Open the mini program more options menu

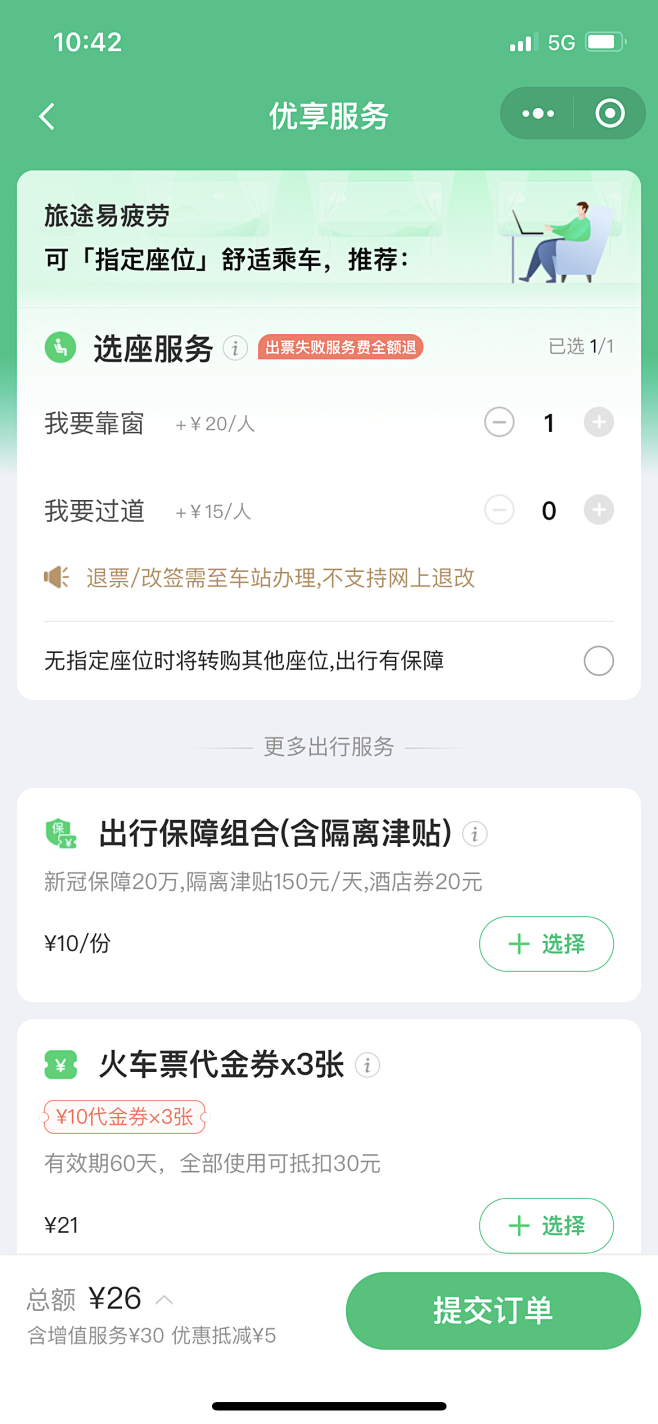tap(538, 114)
